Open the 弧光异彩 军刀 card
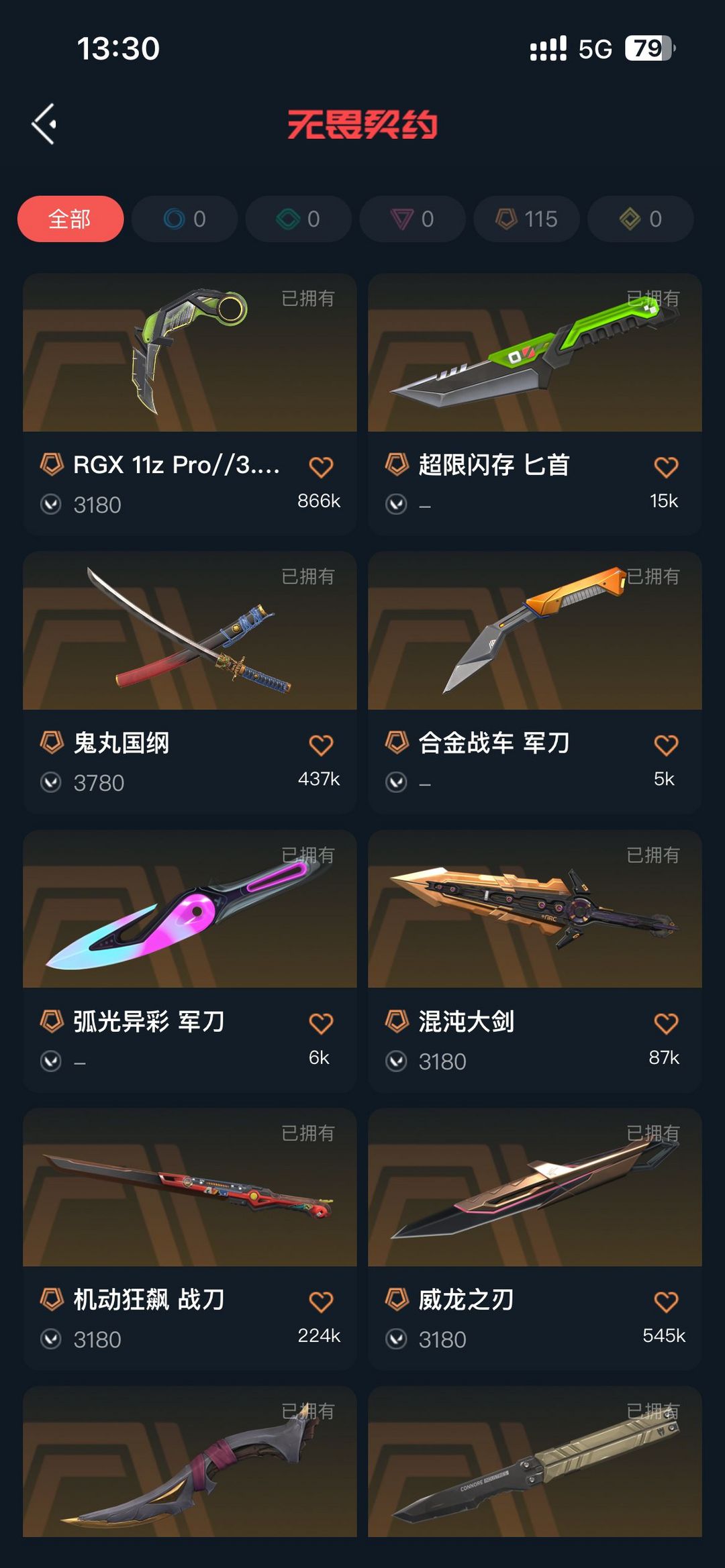Image resolution: width=725 pixels, height=1568 pixels. [x=190, y=961]
